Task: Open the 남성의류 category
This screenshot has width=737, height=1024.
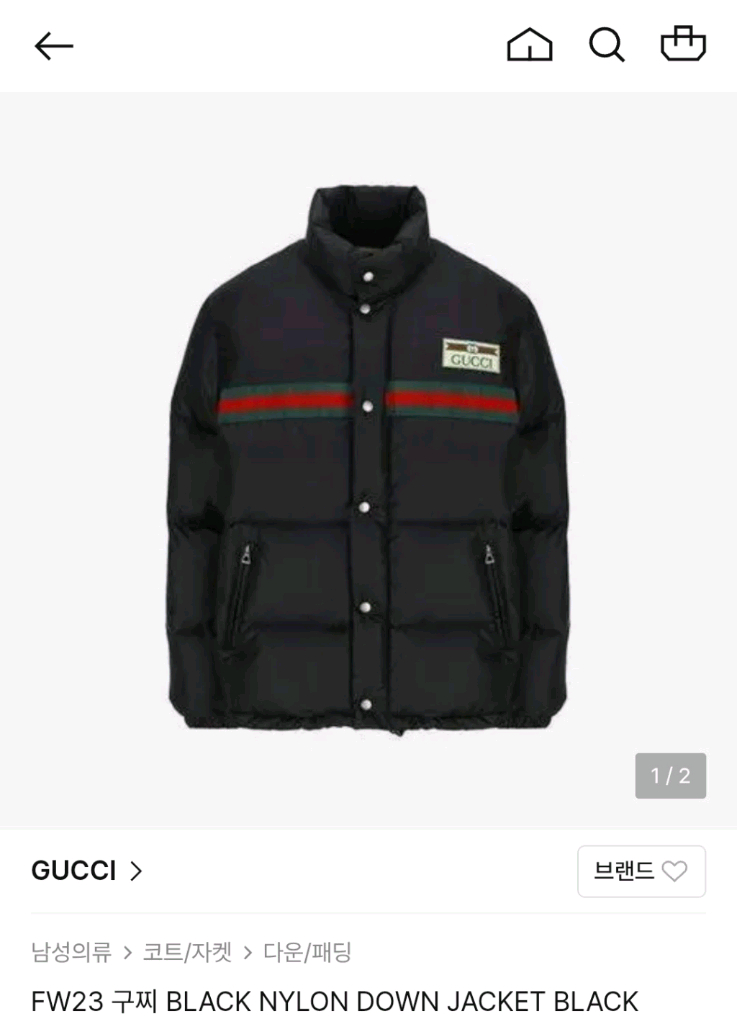Action: click(x=71, y=952)
